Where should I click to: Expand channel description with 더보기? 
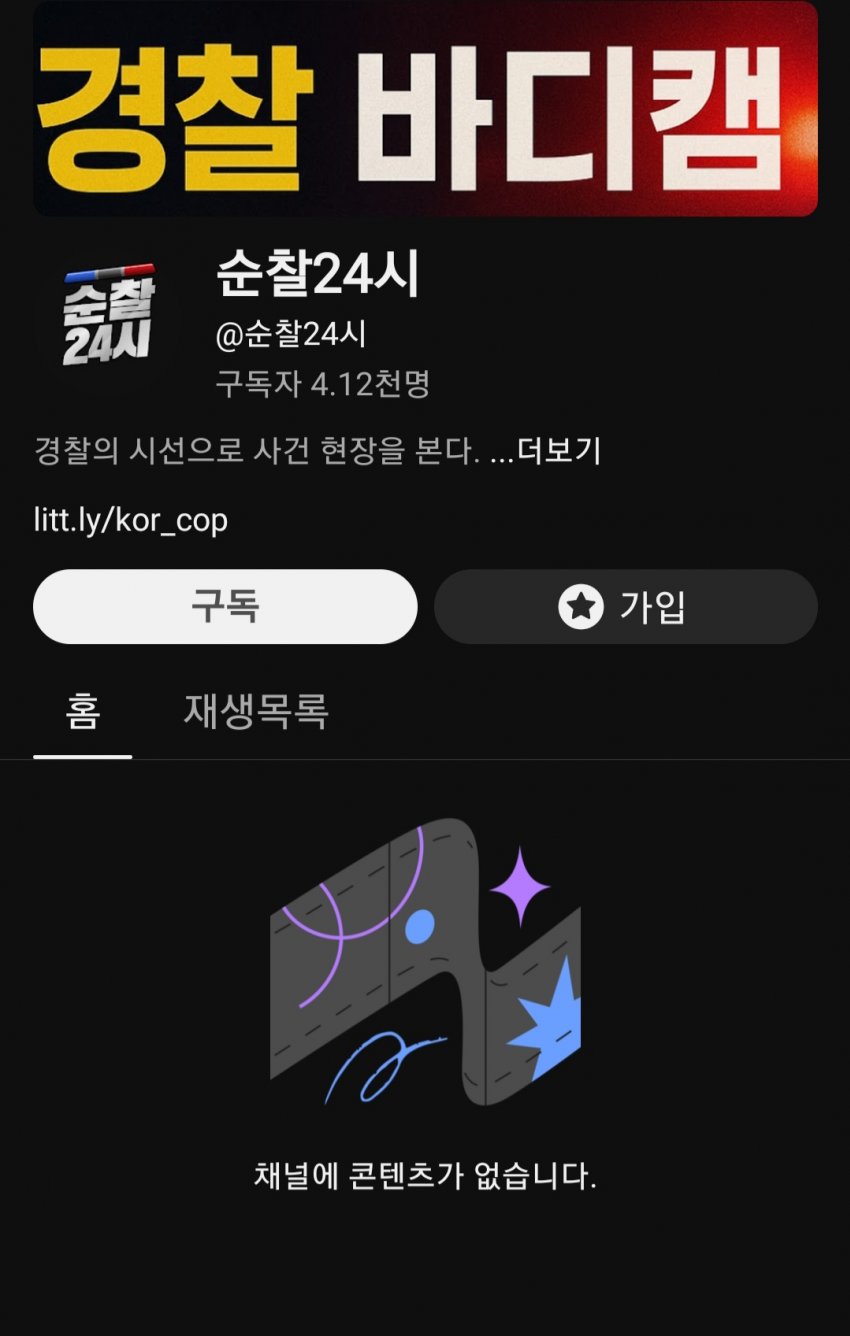coord(559,451)
